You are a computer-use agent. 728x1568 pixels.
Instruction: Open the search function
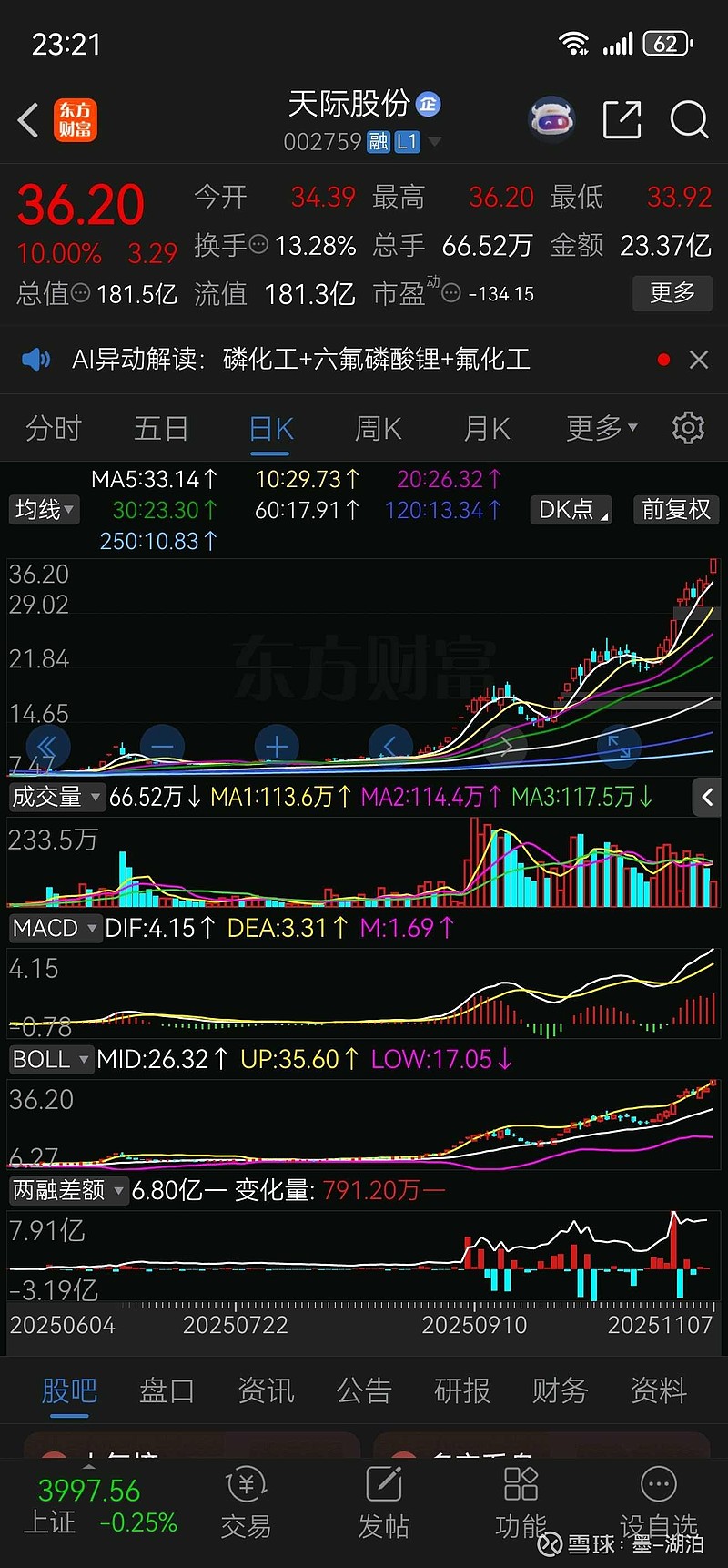click(x=689, y=120)
